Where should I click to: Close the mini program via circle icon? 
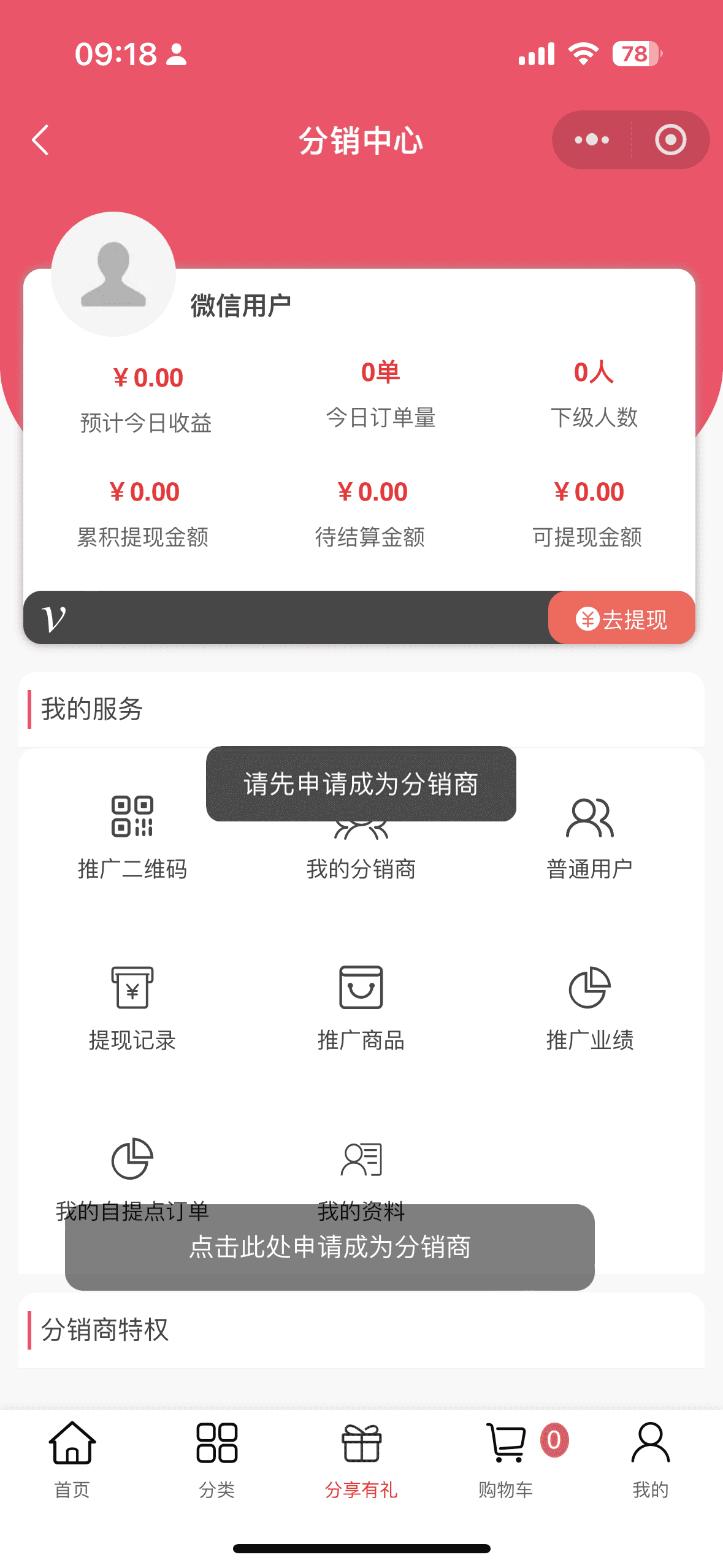tap(670, 140)
